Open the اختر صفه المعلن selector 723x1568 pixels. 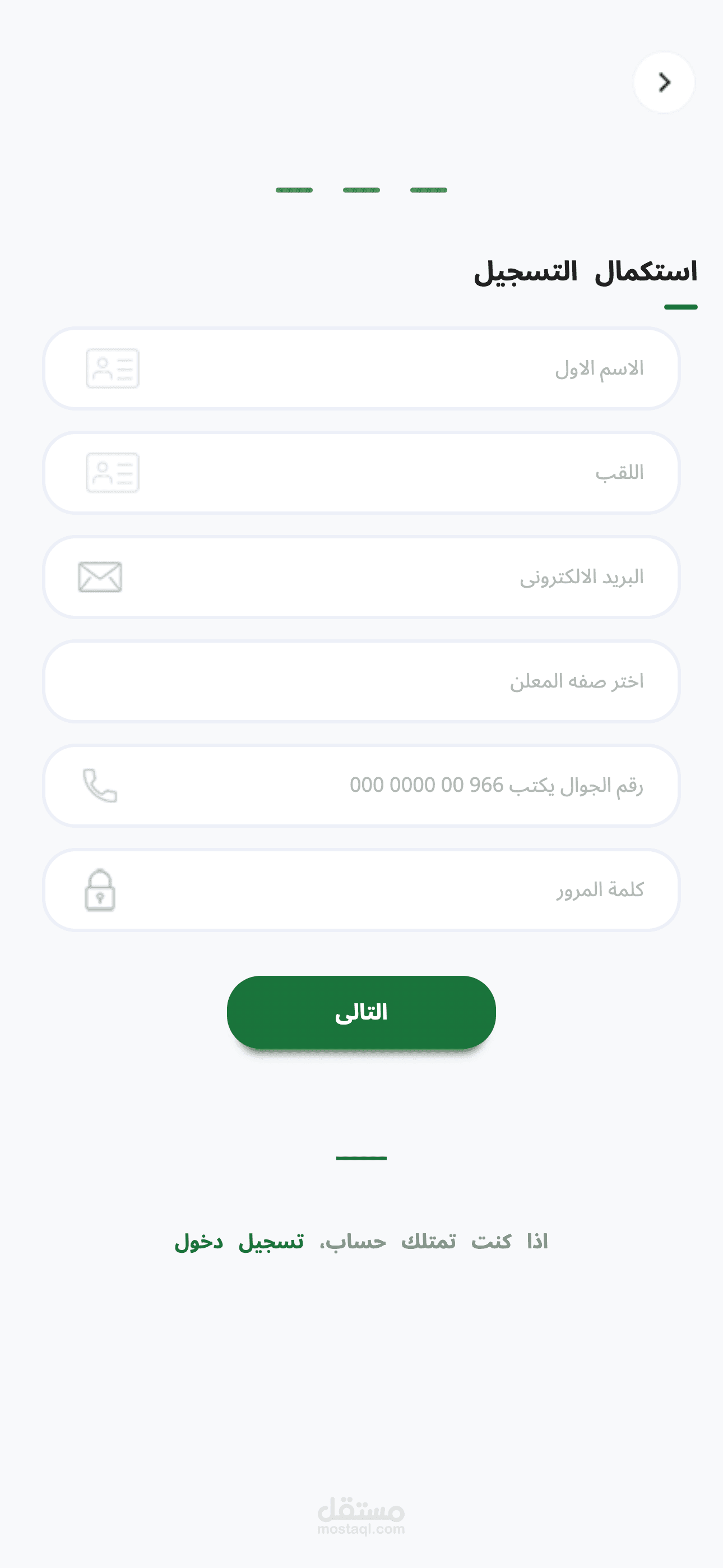[361, 681]
